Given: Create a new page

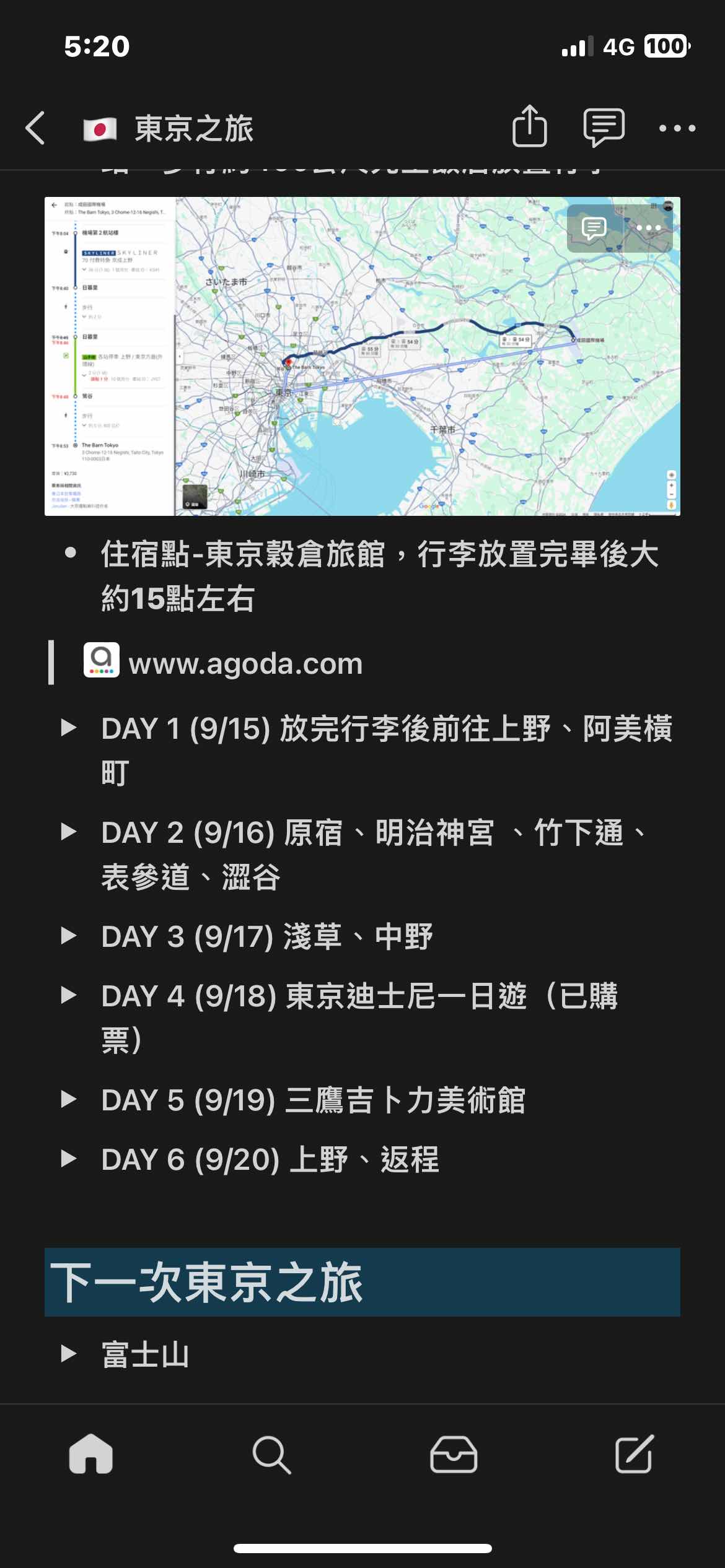Looking at the screenshot, I should [x=634, y=1454].
